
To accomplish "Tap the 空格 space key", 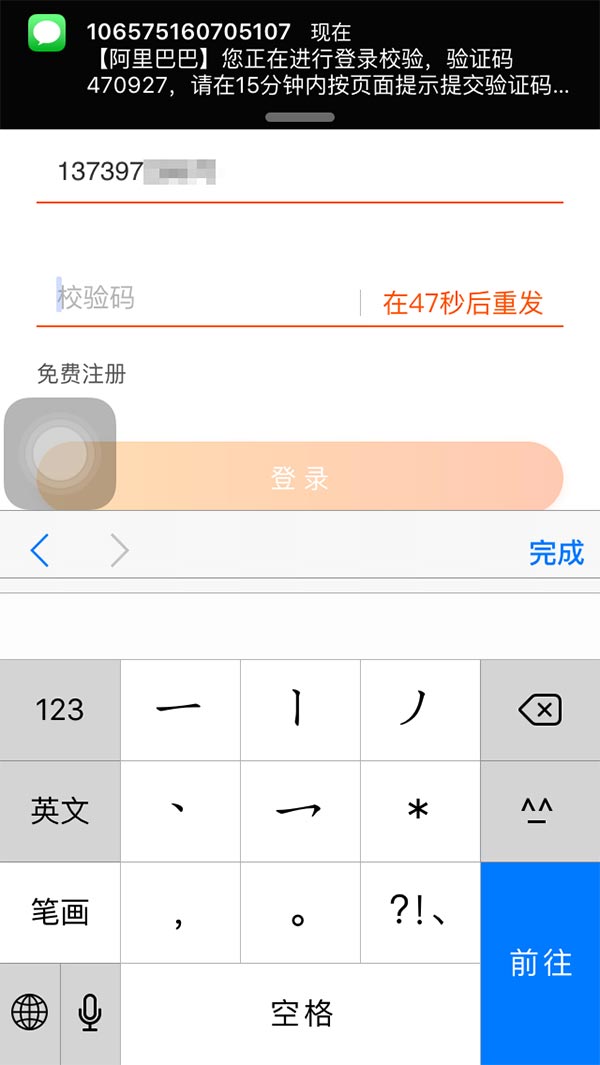I will pos(300,1014).
